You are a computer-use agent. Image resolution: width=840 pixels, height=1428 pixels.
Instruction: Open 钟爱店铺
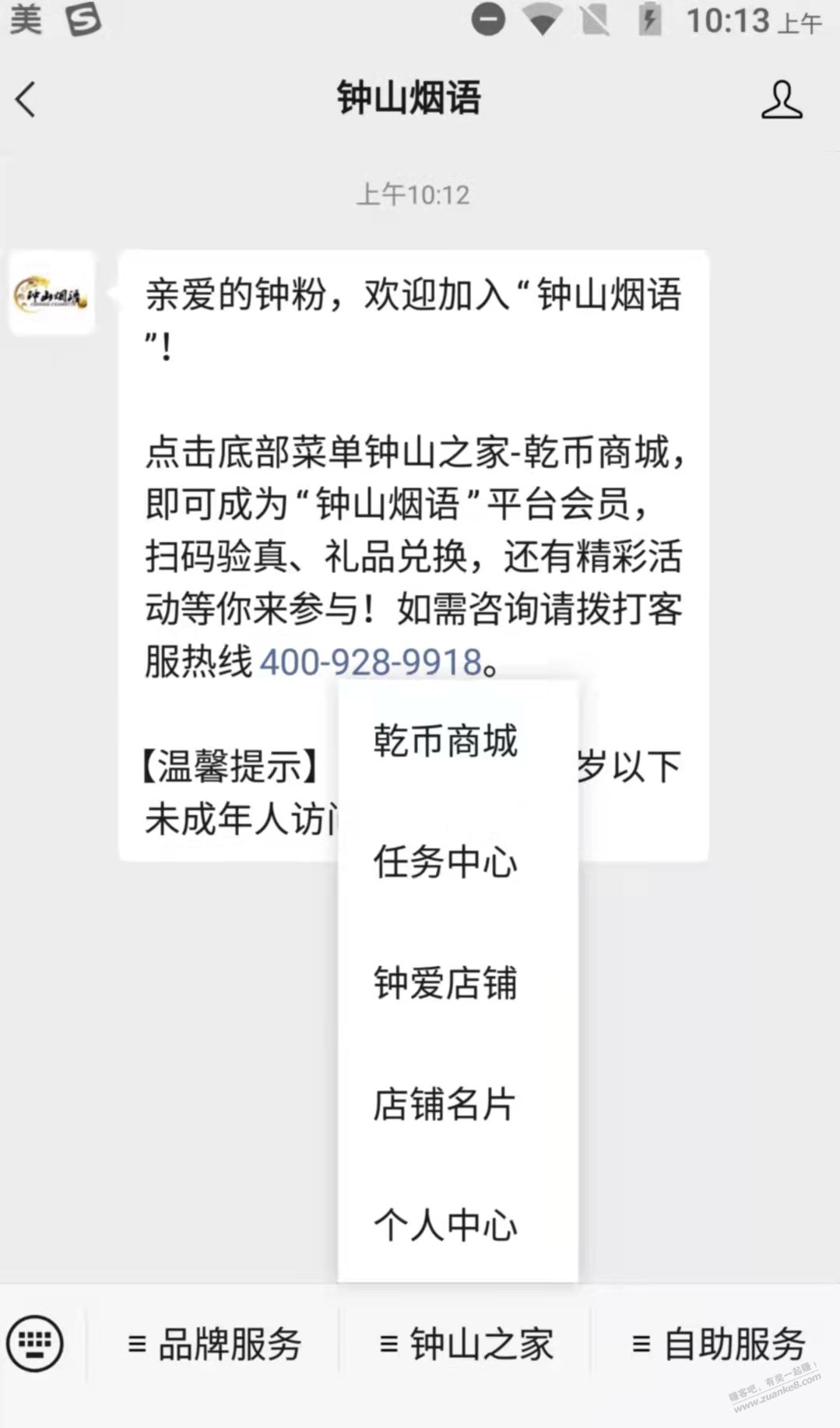(x=445, y=983)
